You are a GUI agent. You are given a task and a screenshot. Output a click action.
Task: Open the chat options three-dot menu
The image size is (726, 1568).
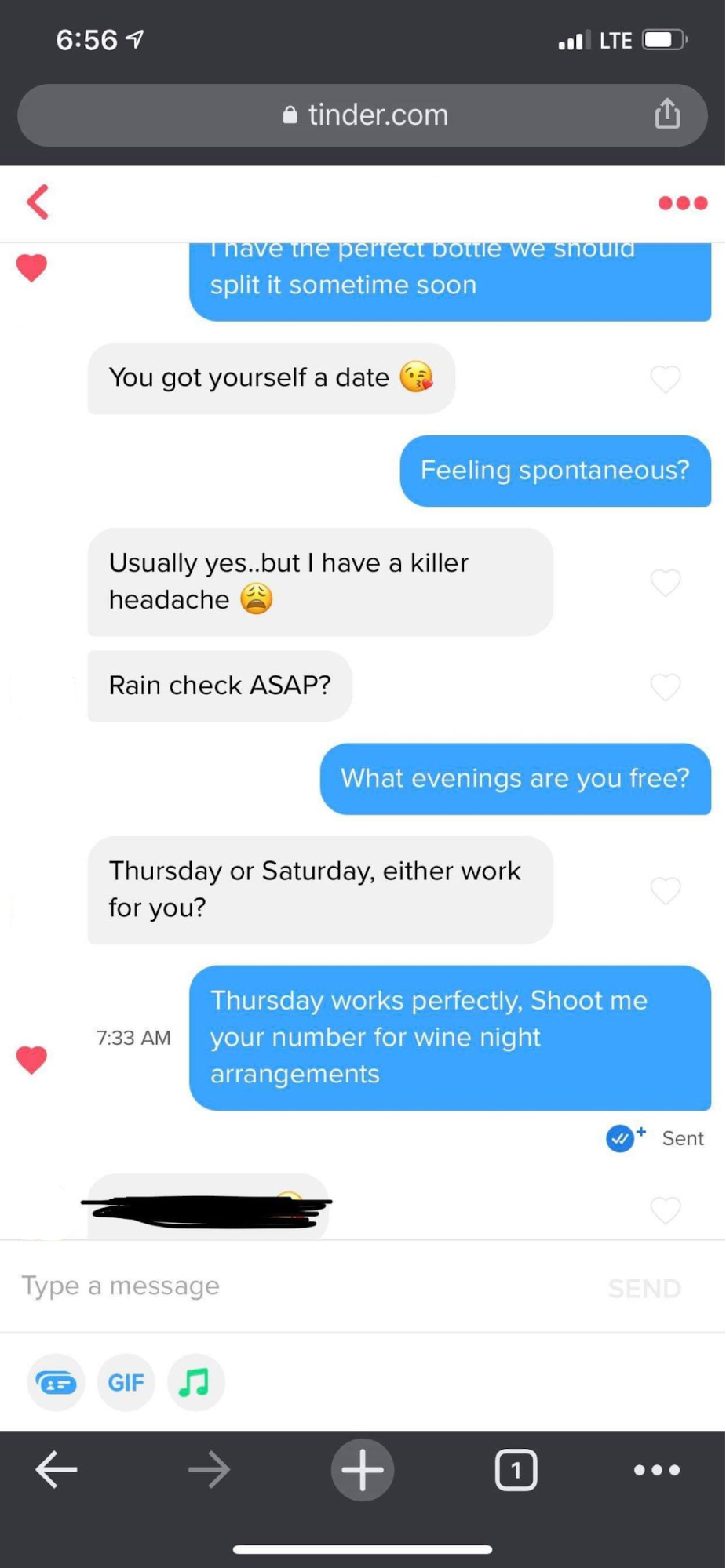pyautogui.click(x=682, y=203)
